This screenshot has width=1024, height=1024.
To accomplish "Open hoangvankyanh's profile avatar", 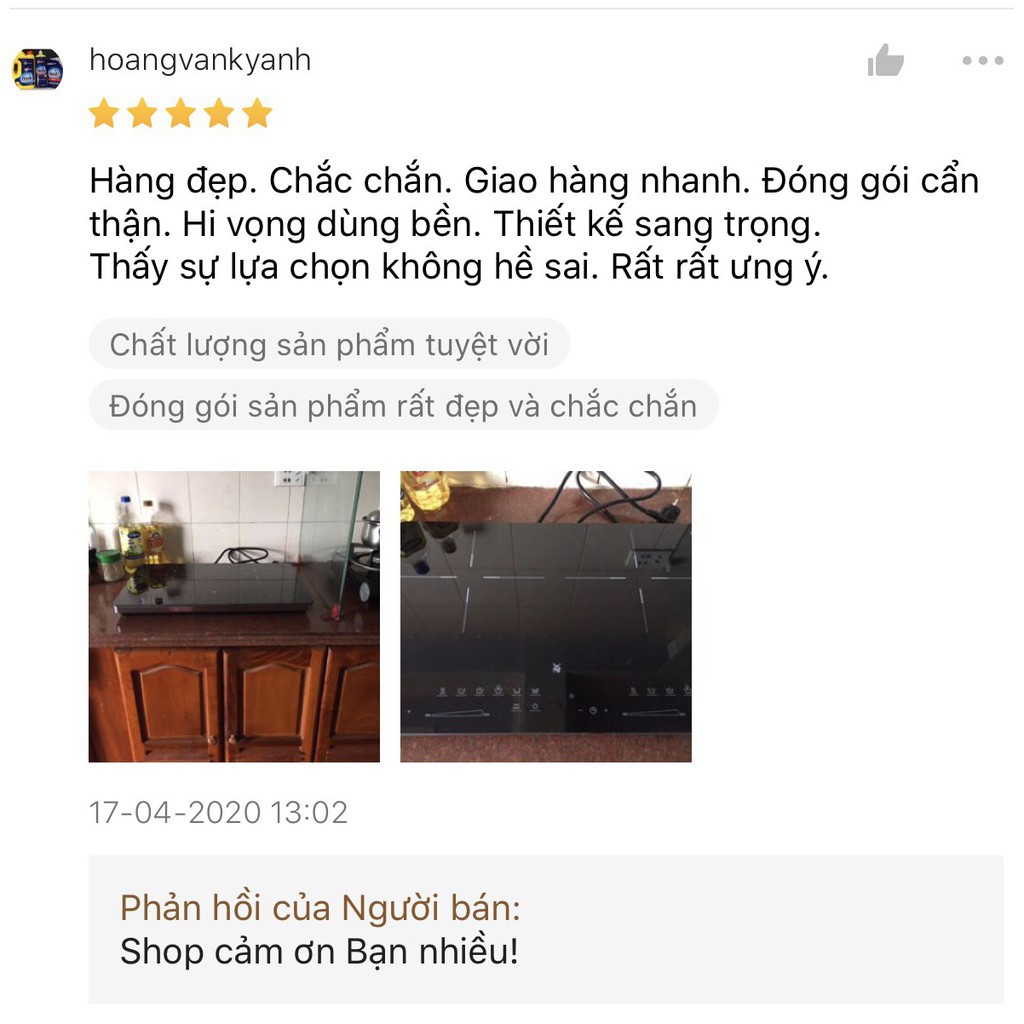I will point(37,69).
